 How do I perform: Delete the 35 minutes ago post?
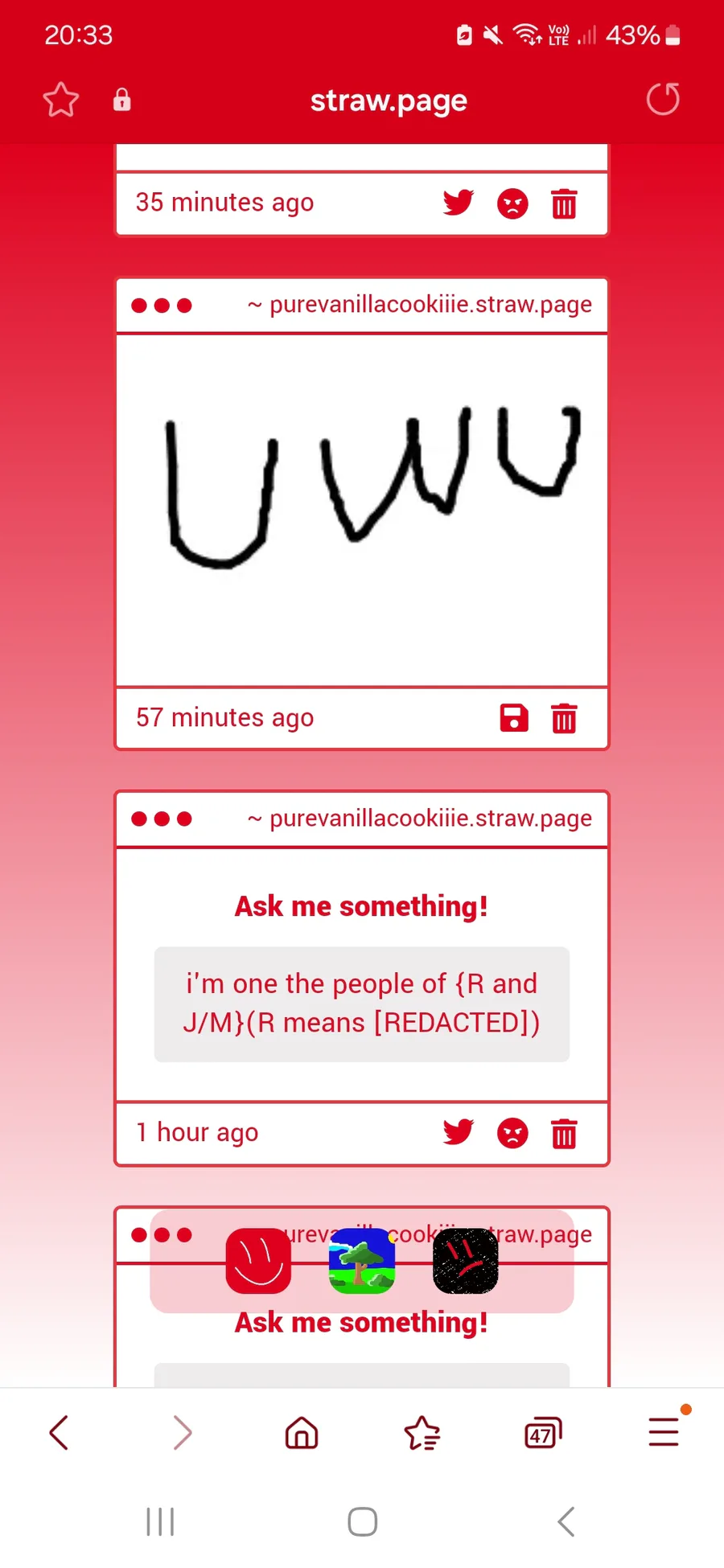[x=564, y=203]
